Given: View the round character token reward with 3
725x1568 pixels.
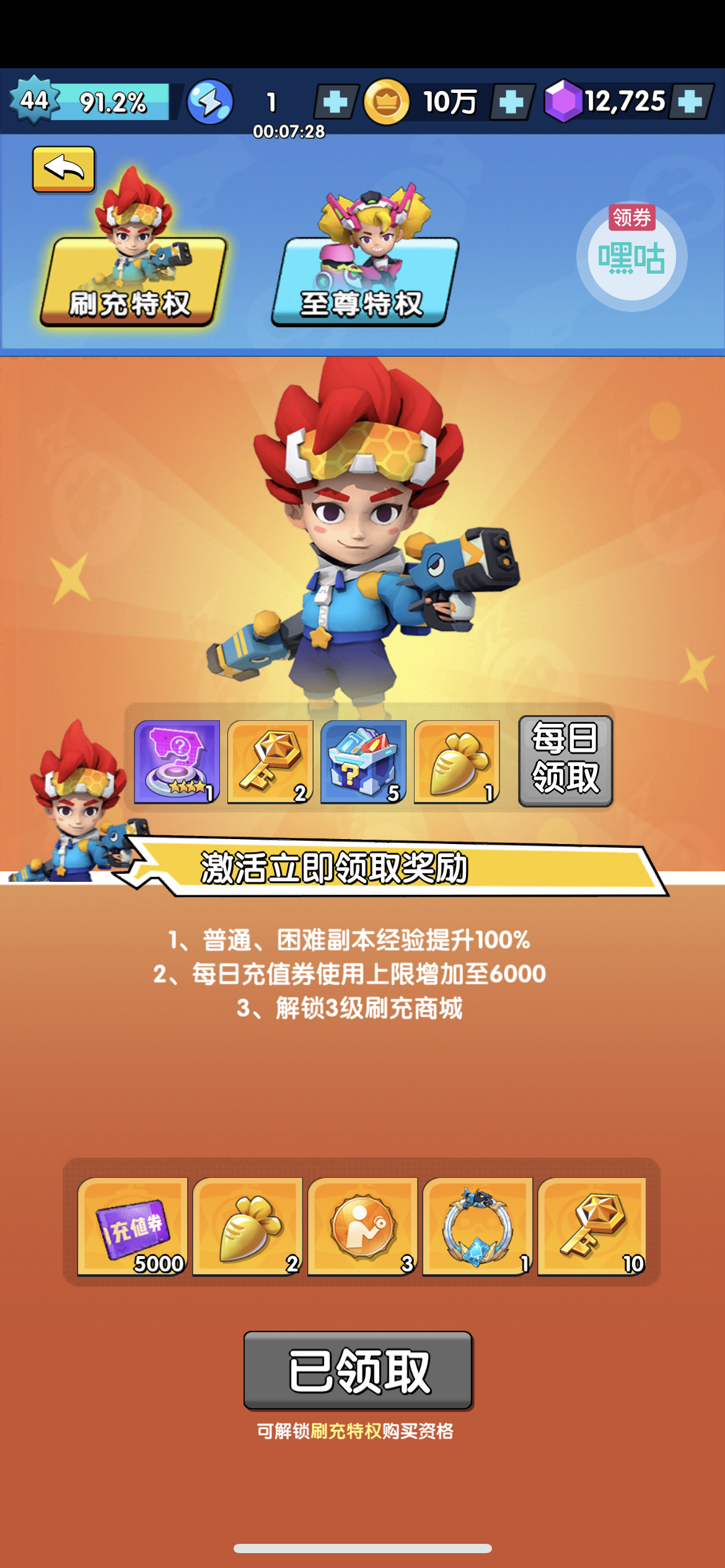Looking at the screenshot, I should pos(362,1226).
